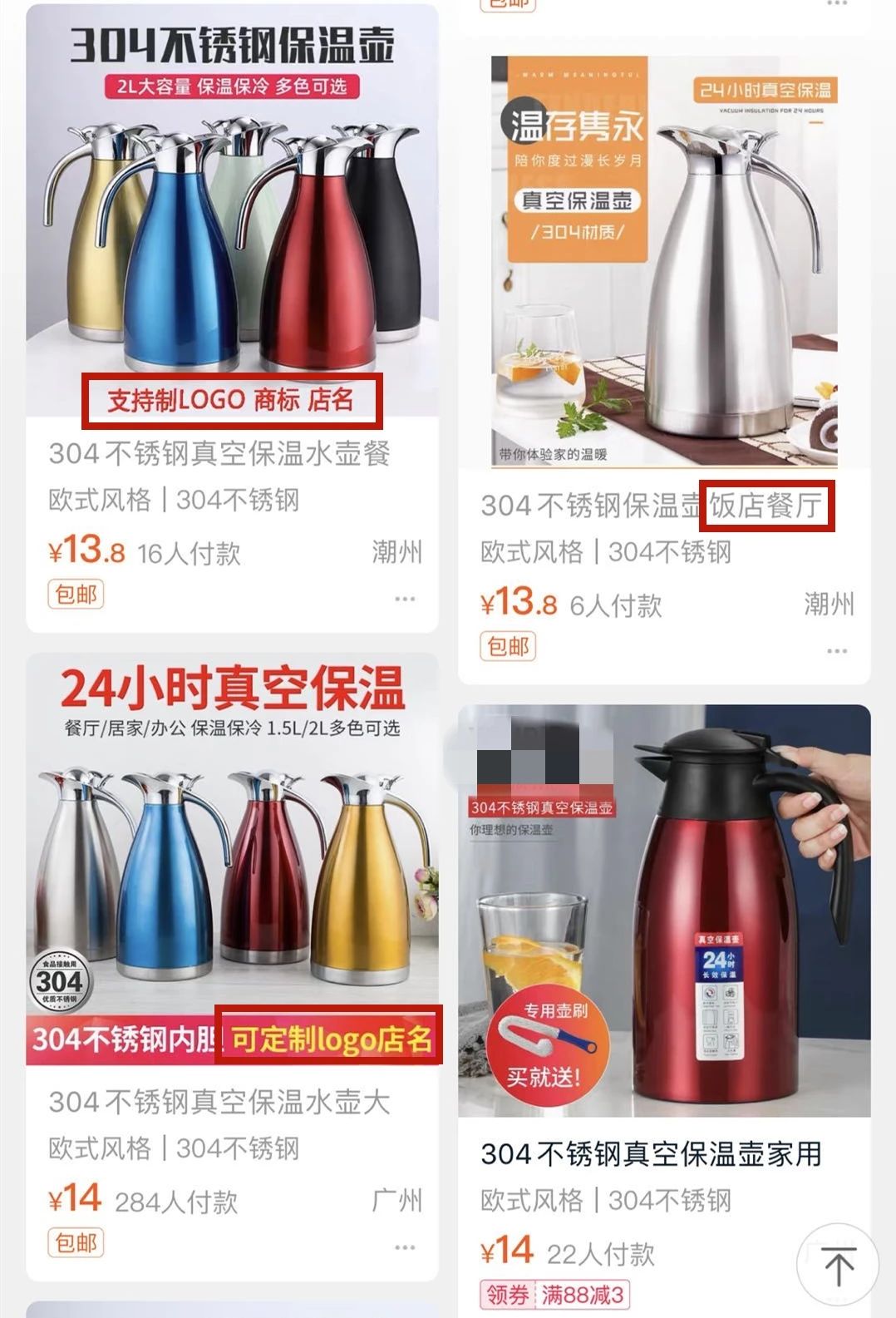Open the 24小时真空保温 kettle listing with 284人付款
The width and height of the screenshot is (896, 1318).
231,865
